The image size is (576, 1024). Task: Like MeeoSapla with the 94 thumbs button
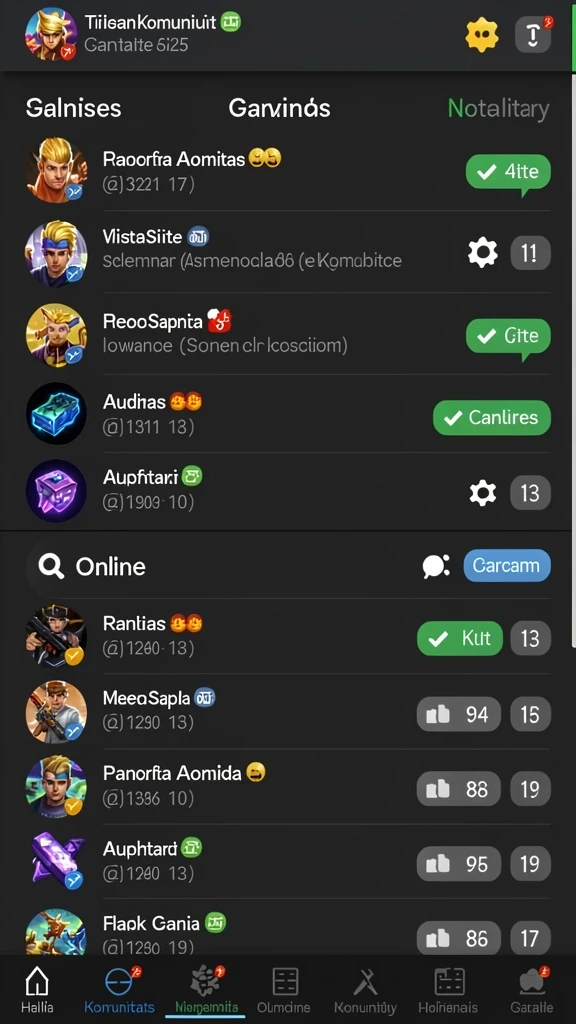click(x=458, y=714)
